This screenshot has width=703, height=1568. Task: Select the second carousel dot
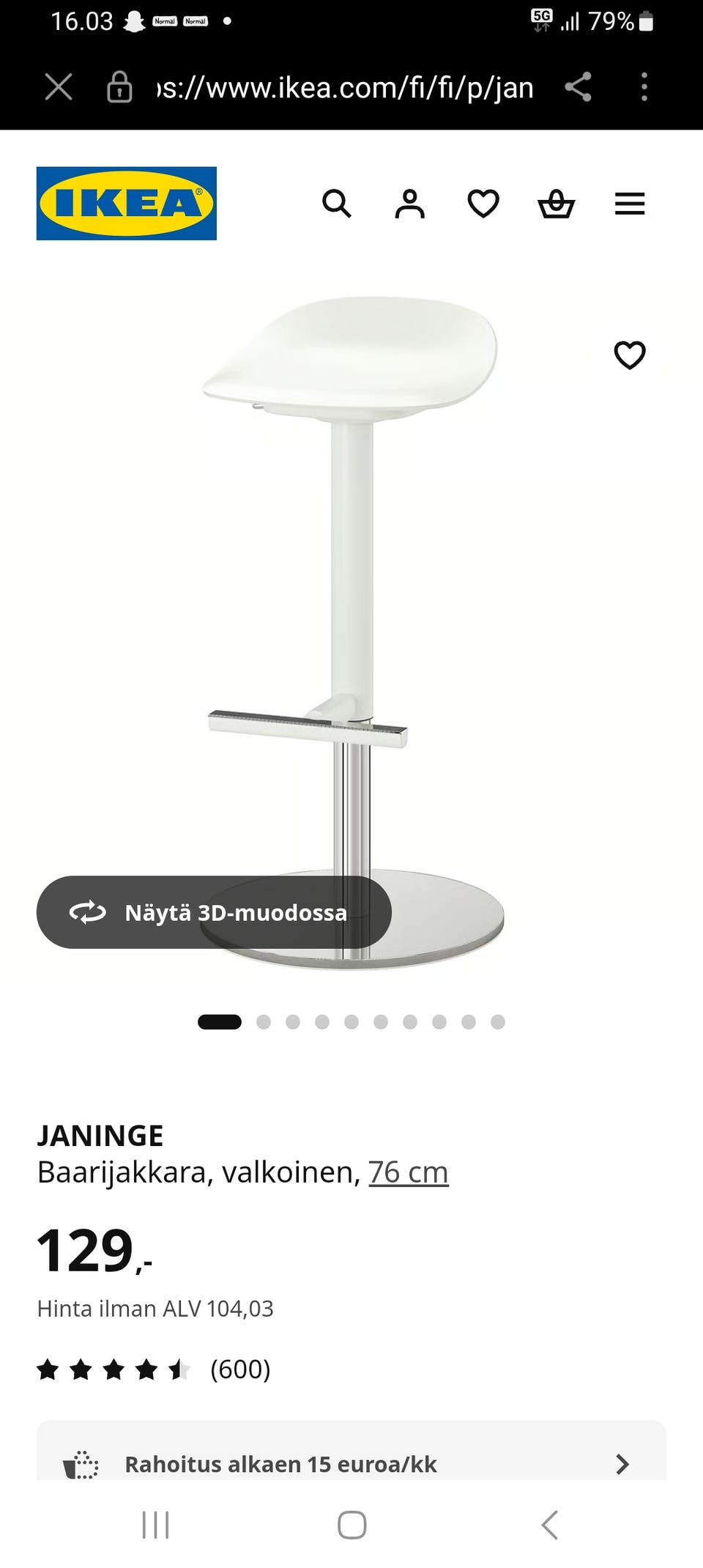(264, 1019)
